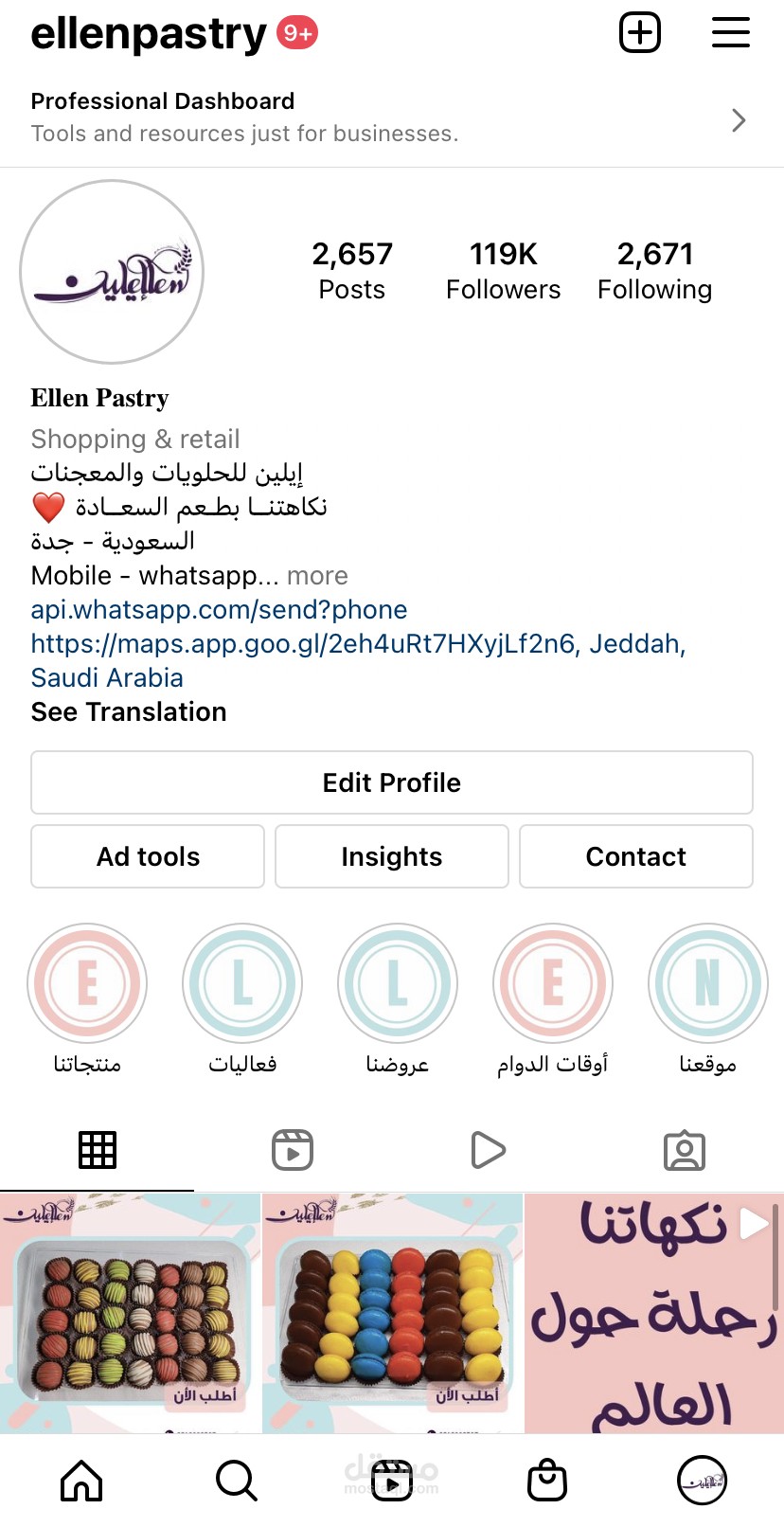Screen dimensions: 784x1527
Task: Open the hamburger menu
Action: point(730,33)
